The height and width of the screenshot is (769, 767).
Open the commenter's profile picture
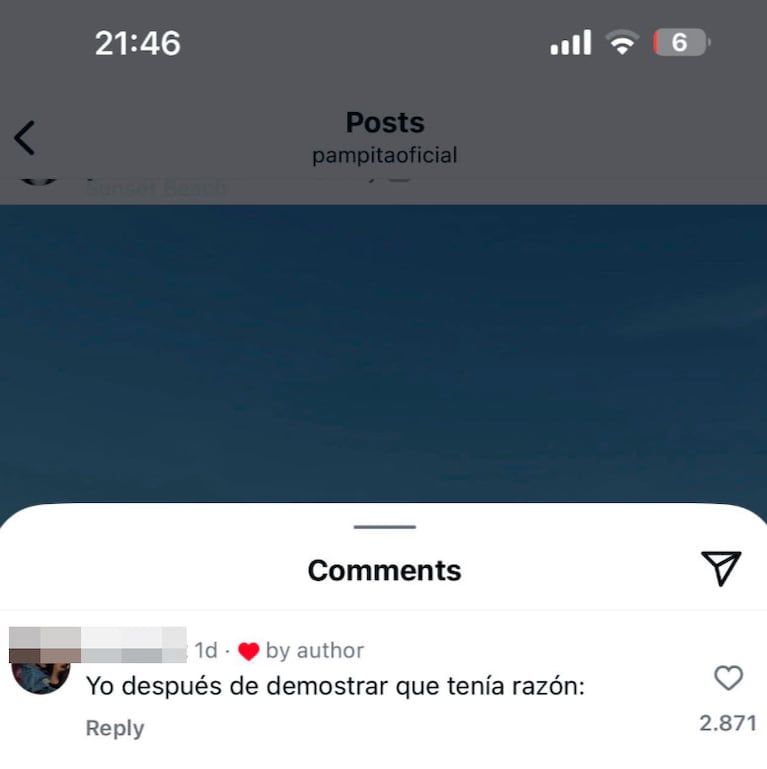coord(40,672)
